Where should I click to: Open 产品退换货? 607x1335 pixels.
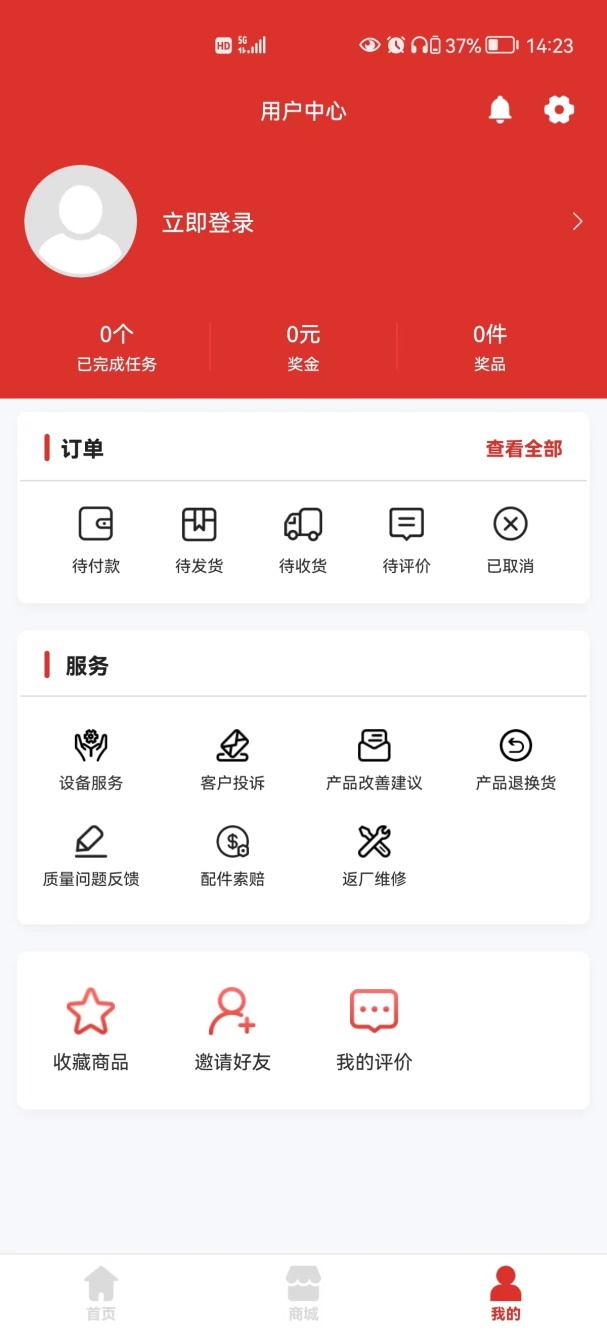pos(516,760)
